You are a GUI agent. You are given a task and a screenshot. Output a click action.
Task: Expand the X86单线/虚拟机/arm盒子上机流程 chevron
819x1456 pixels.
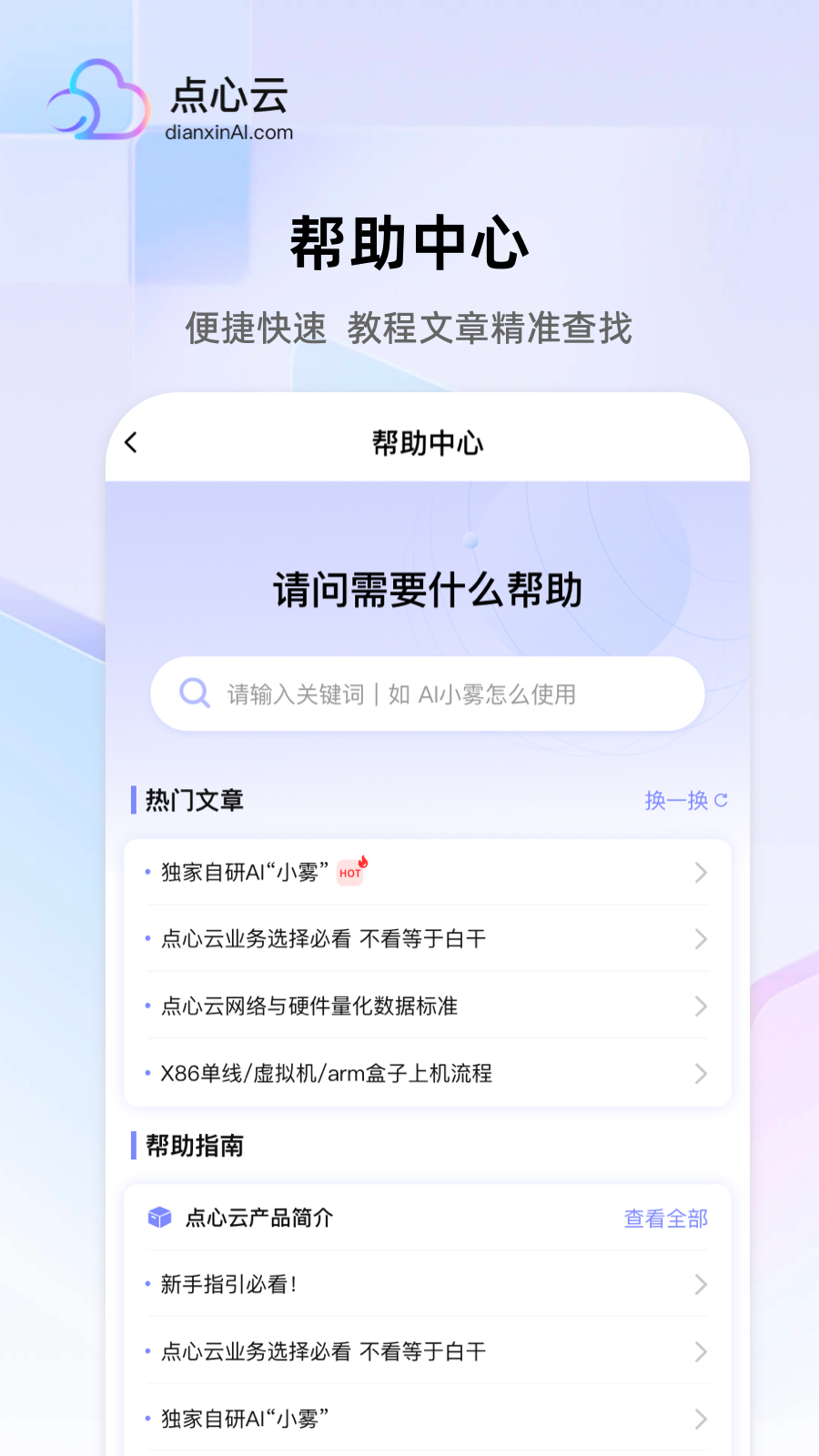pos(700,1074)
